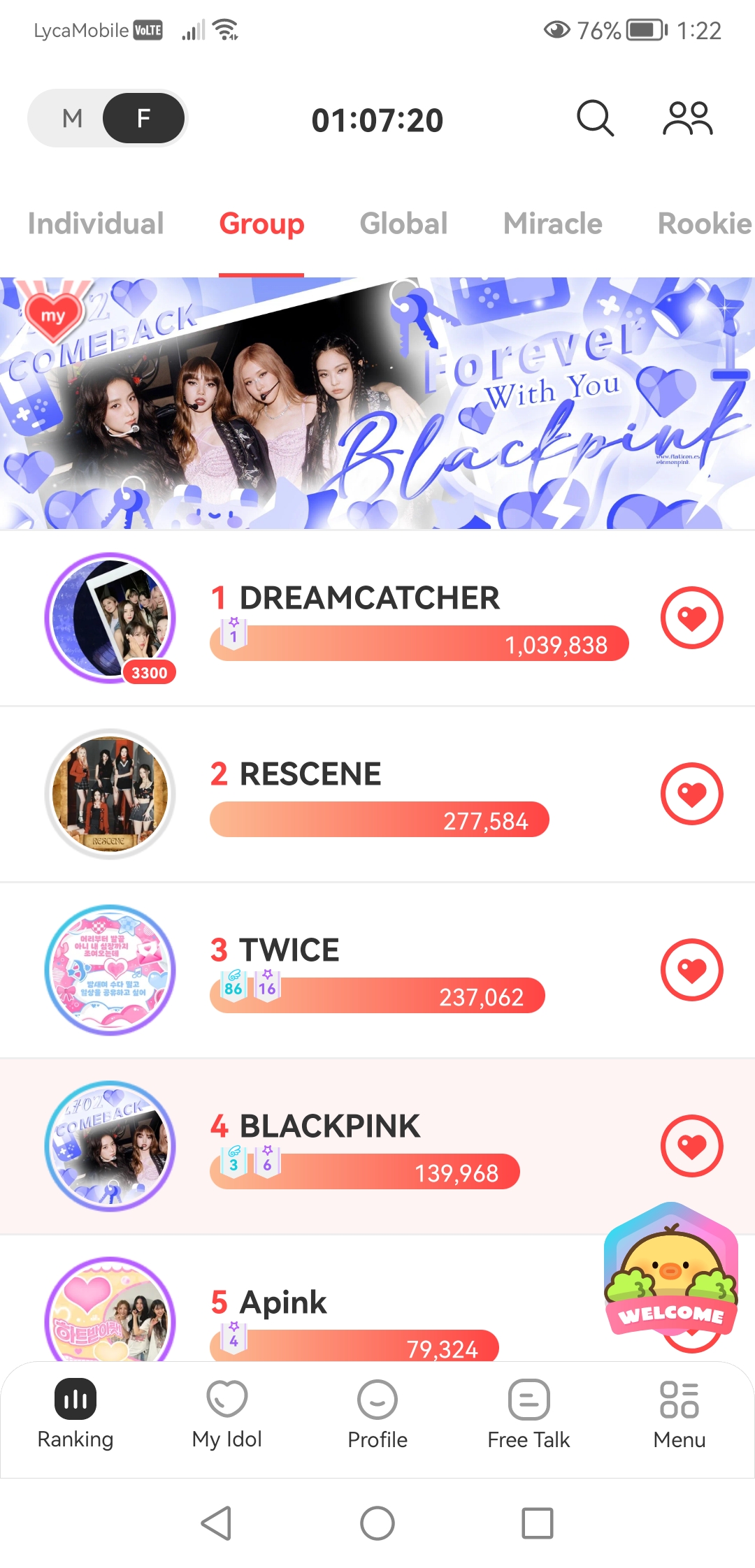Open the search function

click(595, 117)
